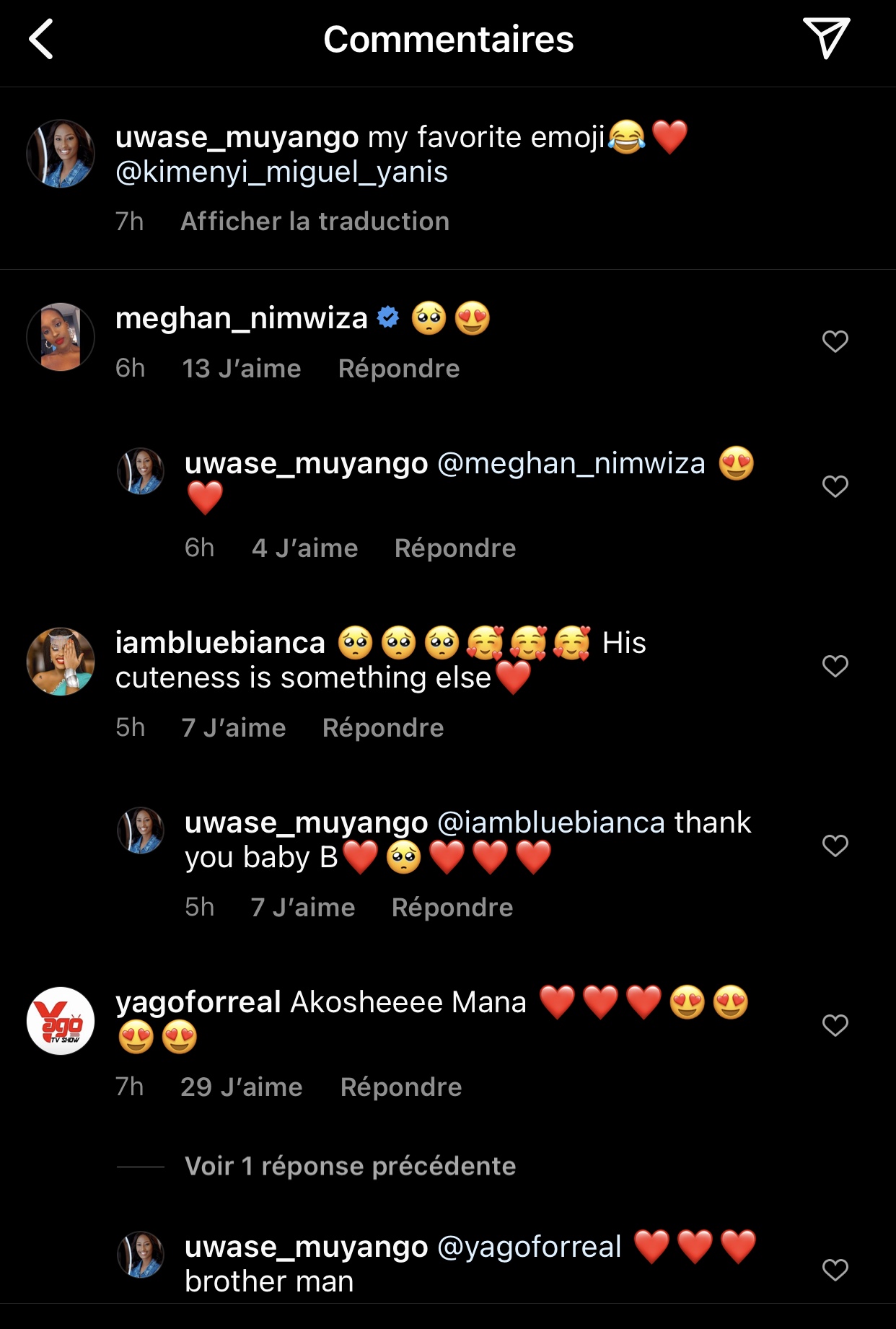Like yagoforreal's Akosheeee Mana comment
Screen dimensions: 896x1329
pyautogui.click(x=835, y=1025)
